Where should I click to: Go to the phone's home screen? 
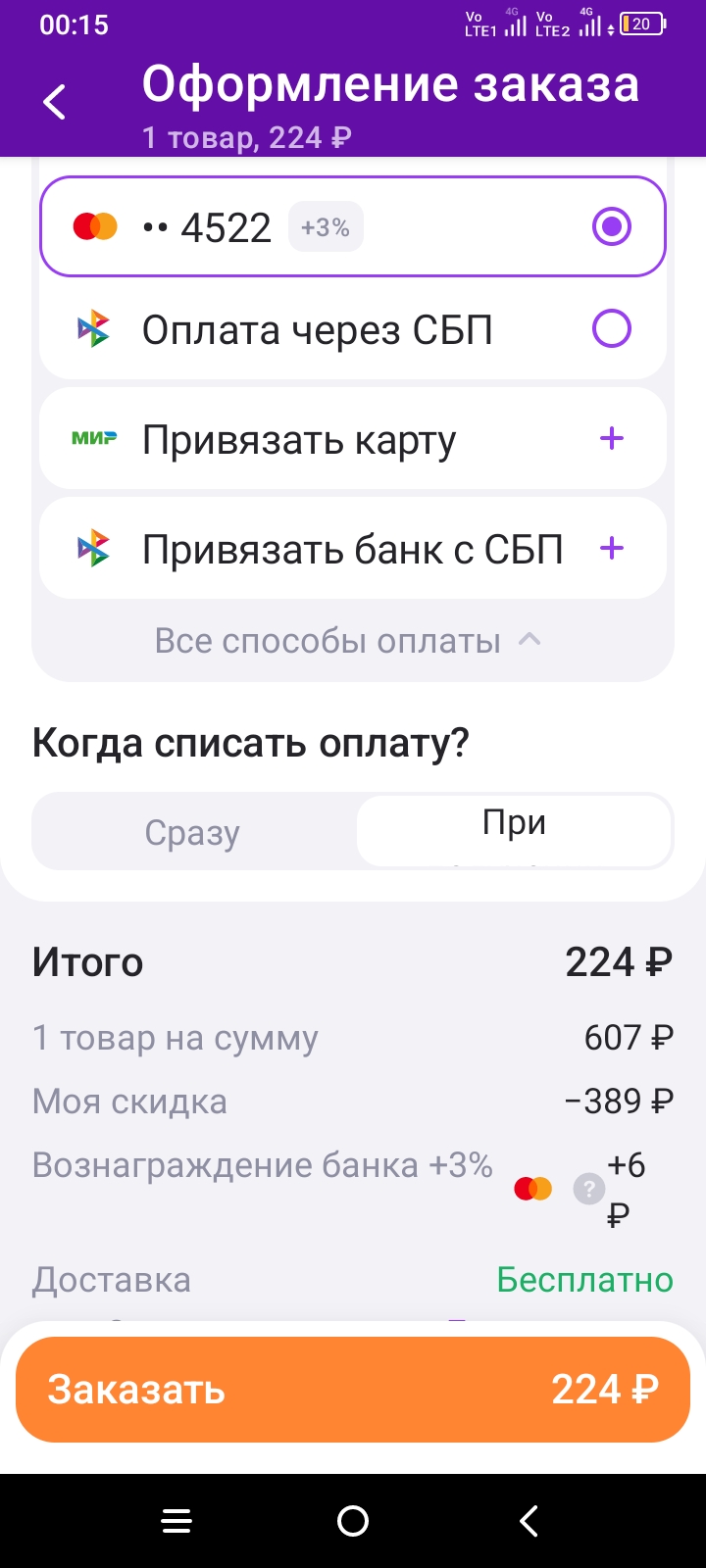(353, 1521)
